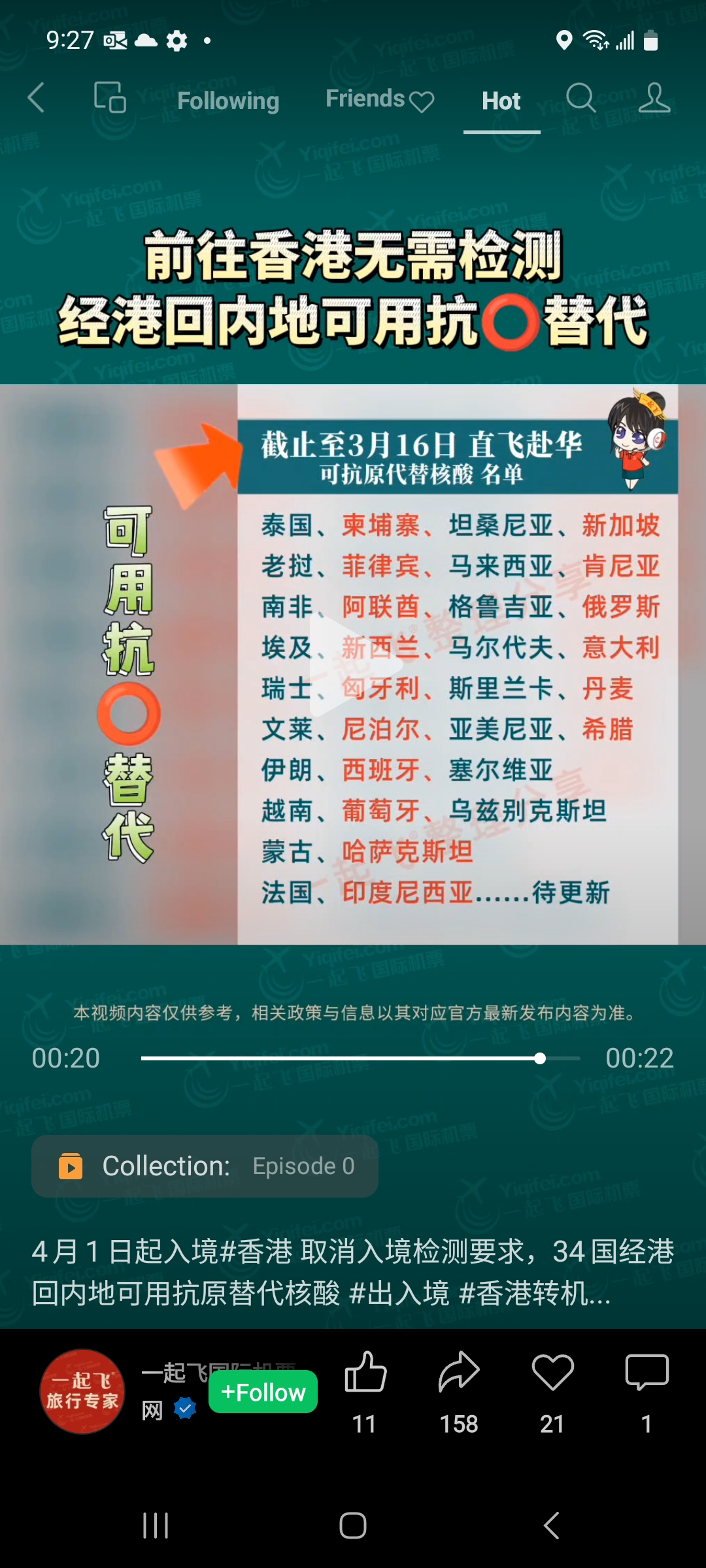This screenshot has height=1568, width=706.
Task: Switch to the Friends tab
Action: (x=379, y=99)
